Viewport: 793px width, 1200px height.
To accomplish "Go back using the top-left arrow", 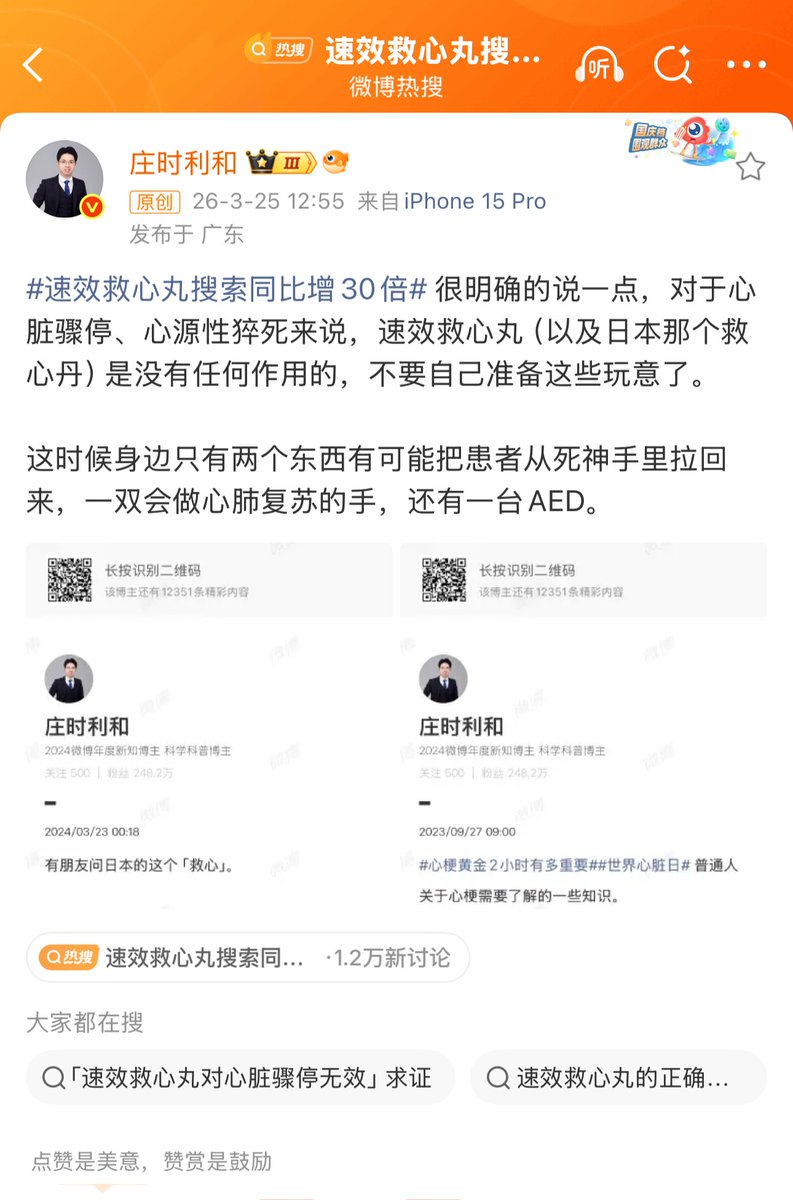I will 34,66.
